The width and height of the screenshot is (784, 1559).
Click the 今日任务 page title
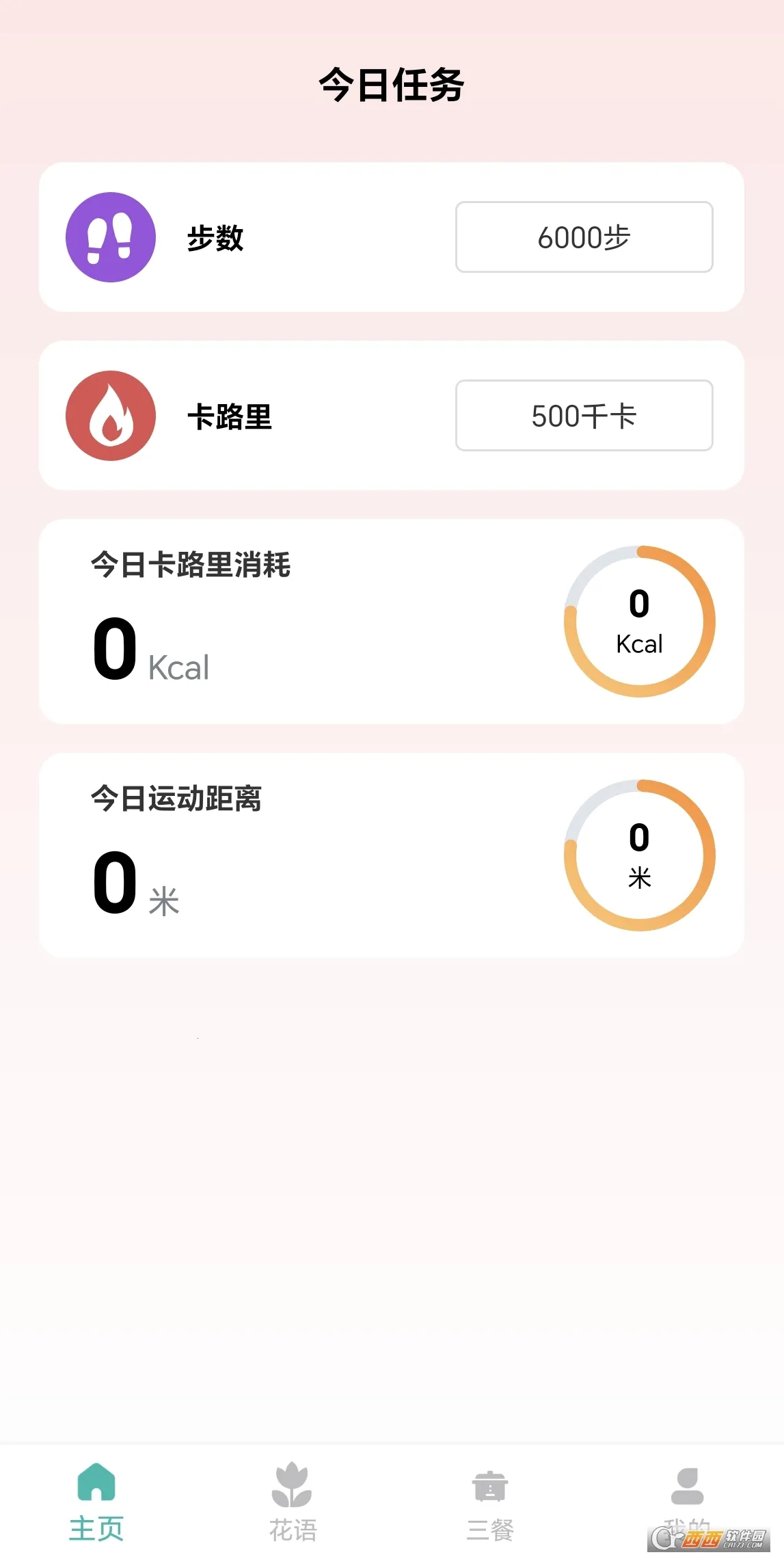392,83
